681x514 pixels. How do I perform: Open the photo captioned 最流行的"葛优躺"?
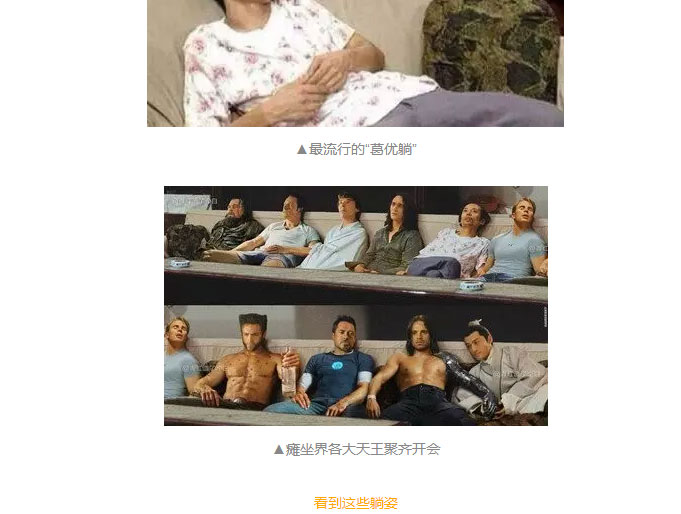pos(355,62)
